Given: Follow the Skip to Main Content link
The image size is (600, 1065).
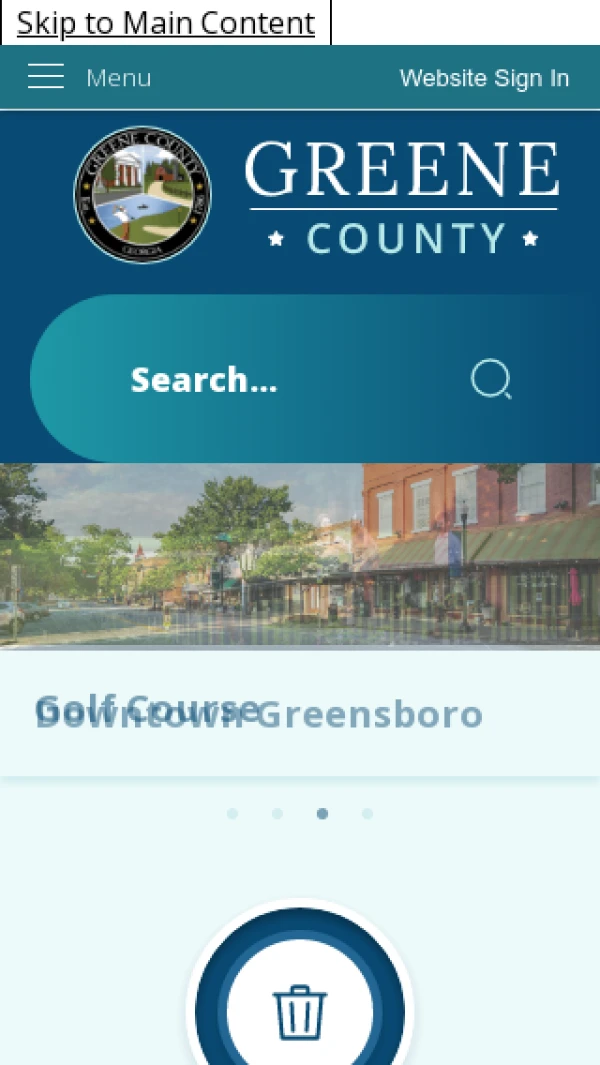Looking at the screenshot, I should click(x=166, y=23).
